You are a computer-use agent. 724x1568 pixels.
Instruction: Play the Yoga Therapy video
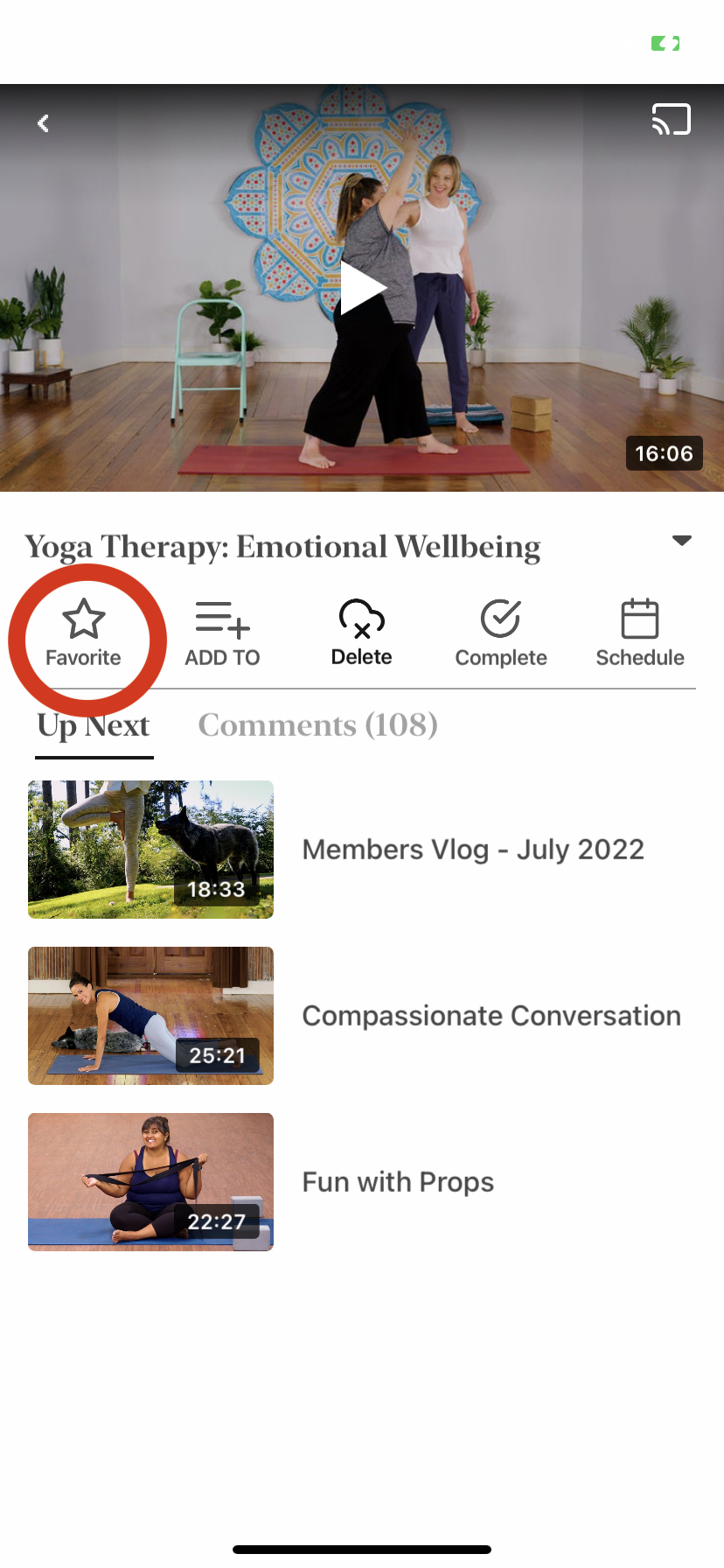[x=362, y=288]
